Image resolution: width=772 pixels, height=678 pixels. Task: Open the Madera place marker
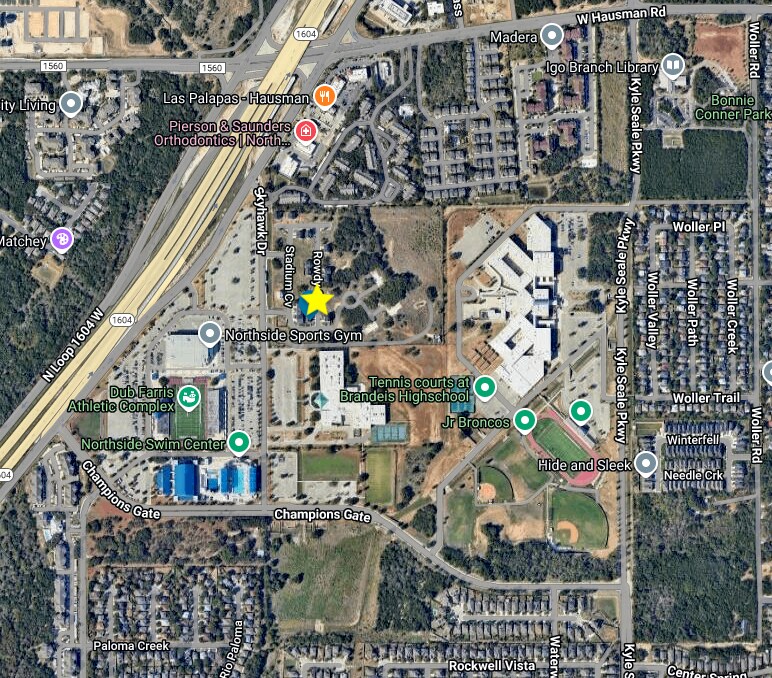[552, 37]
